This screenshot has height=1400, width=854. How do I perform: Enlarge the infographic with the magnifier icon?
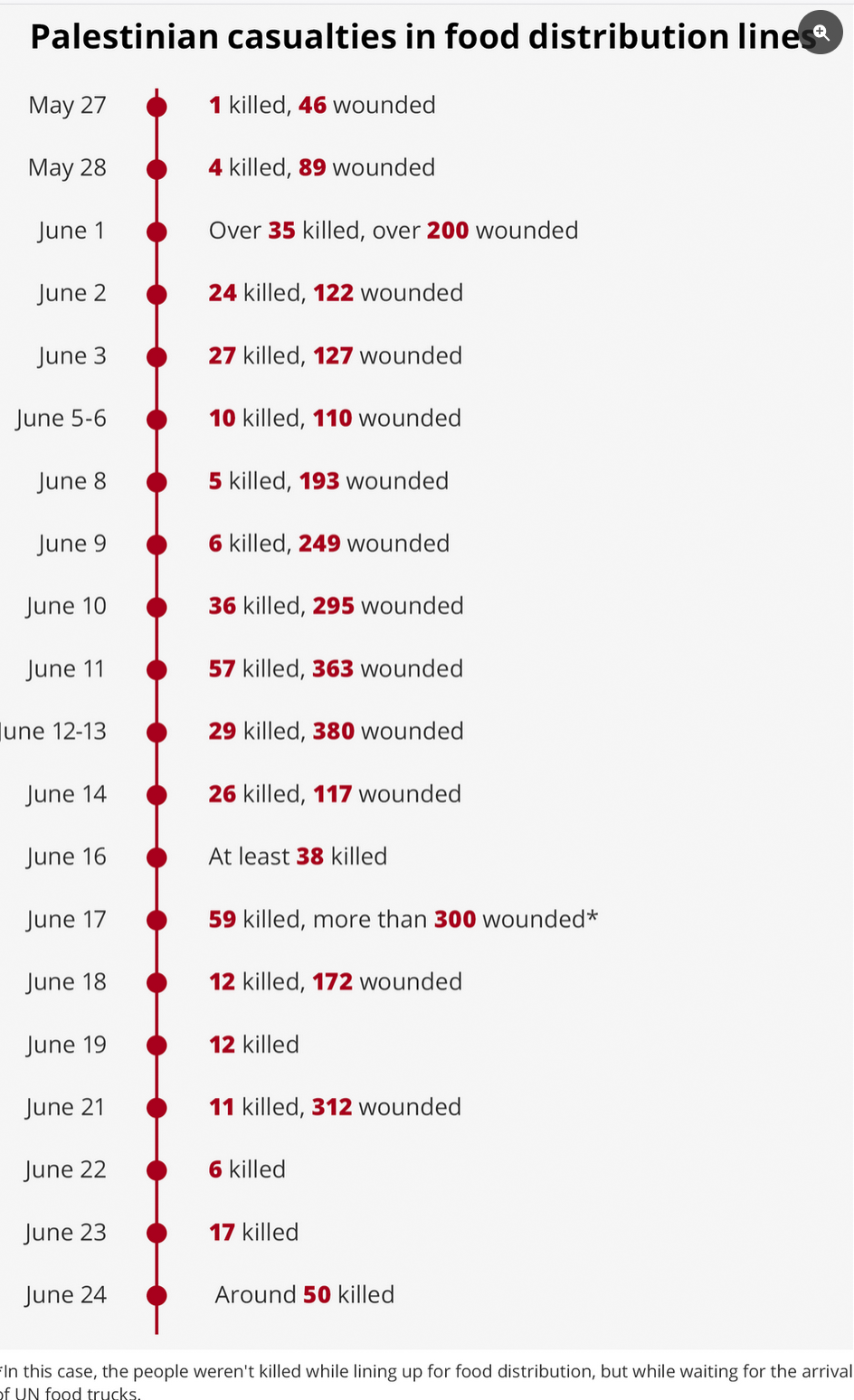821,33
